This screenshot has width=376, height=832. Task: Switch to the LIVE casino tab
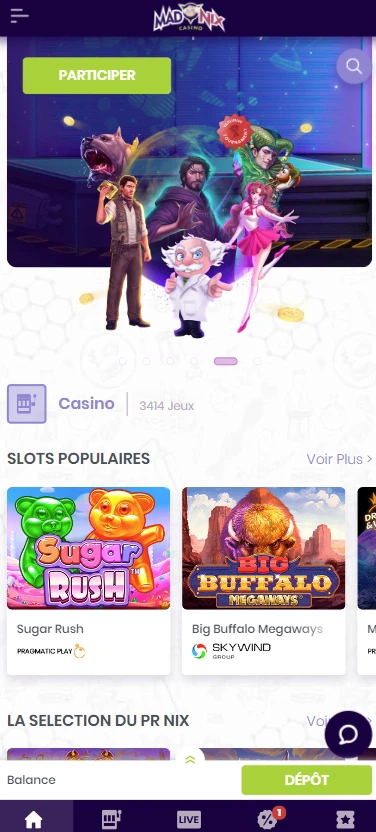[x=189, y=820]
